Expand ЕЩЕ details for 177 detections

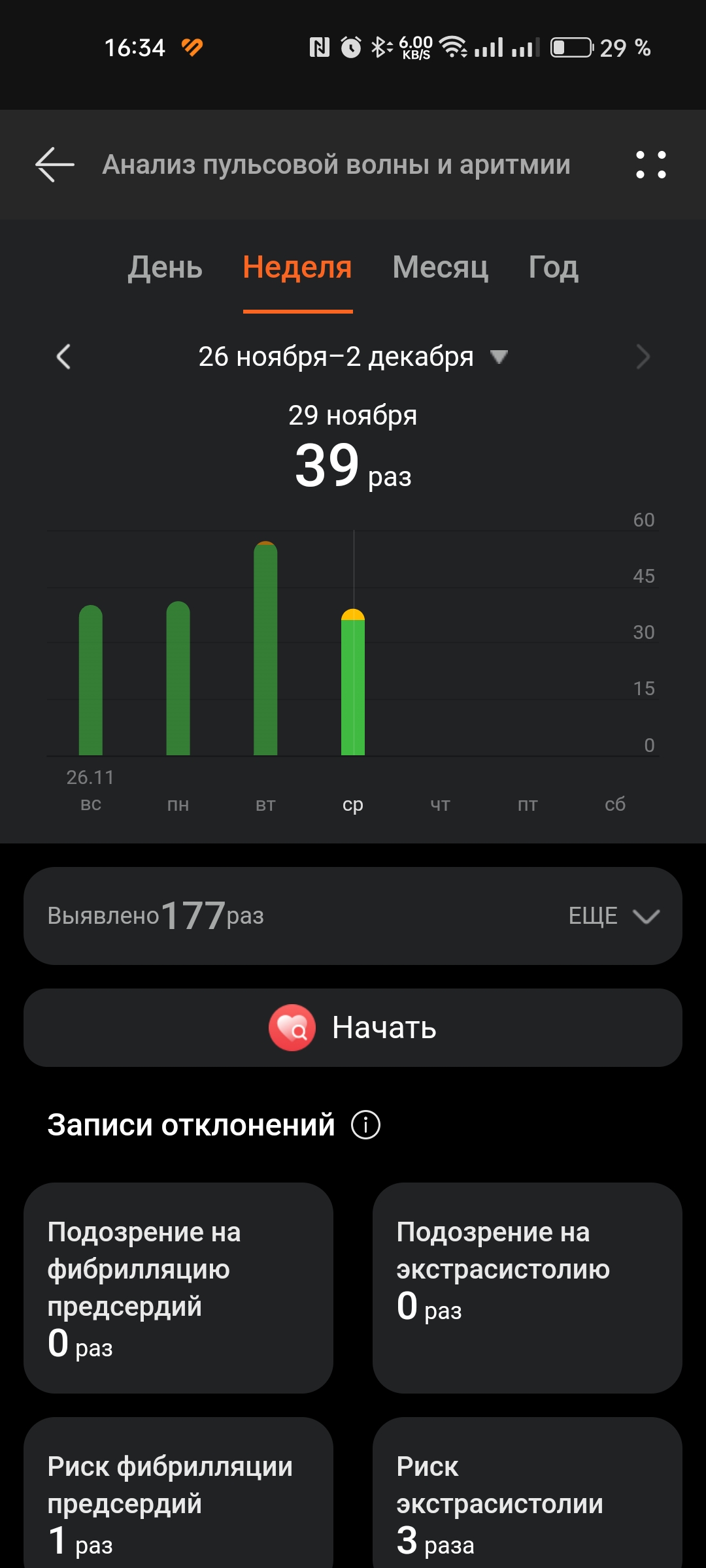613,916
